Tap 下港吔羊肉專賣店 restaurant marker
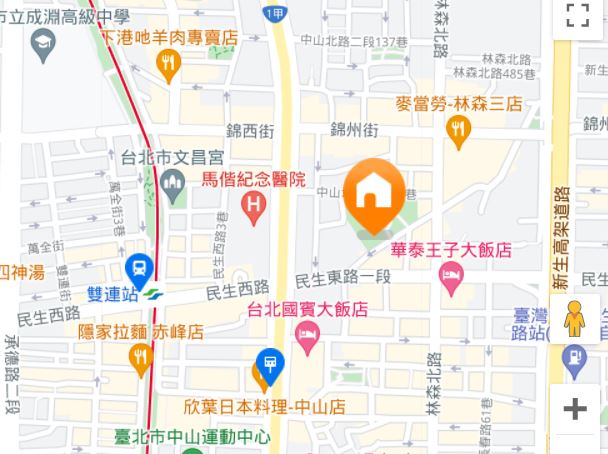The height and width of the screenshot is (454, 608). coord(168,65)
